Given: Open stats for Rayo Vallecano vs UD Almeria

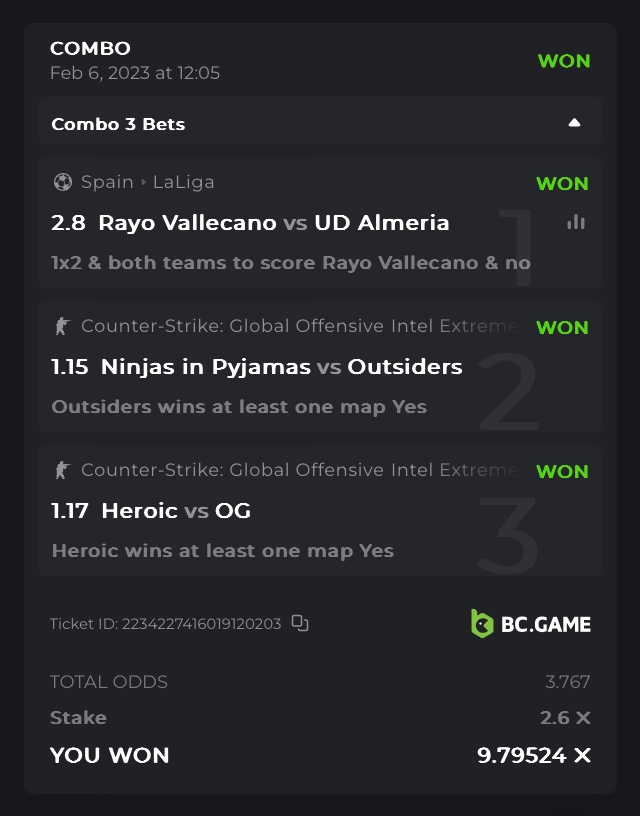Looking at the screenshot, I should click(576, 222).
